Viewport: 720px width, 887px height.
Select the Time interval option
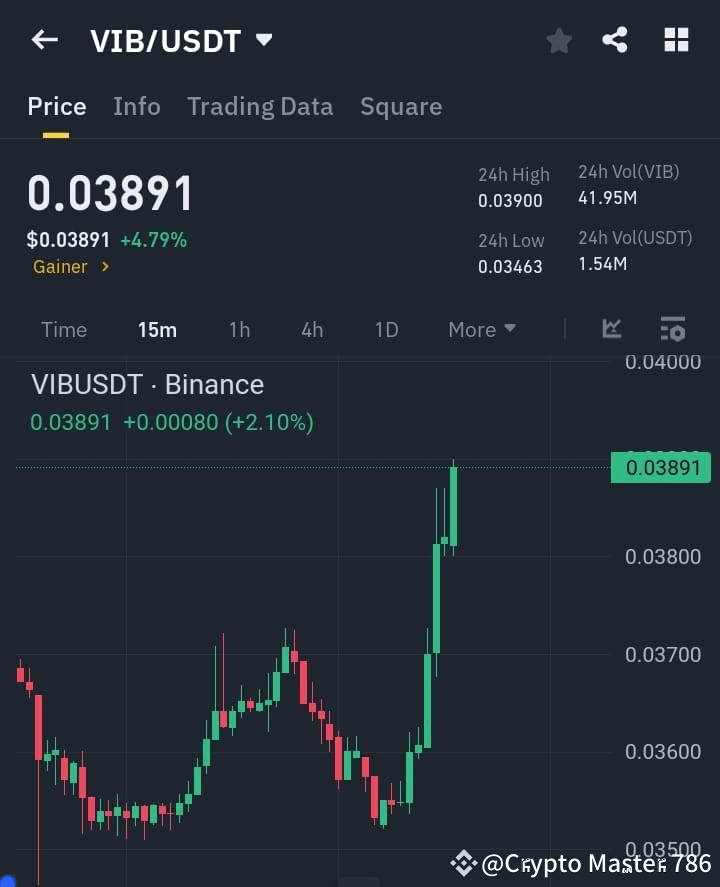point(64,328)
